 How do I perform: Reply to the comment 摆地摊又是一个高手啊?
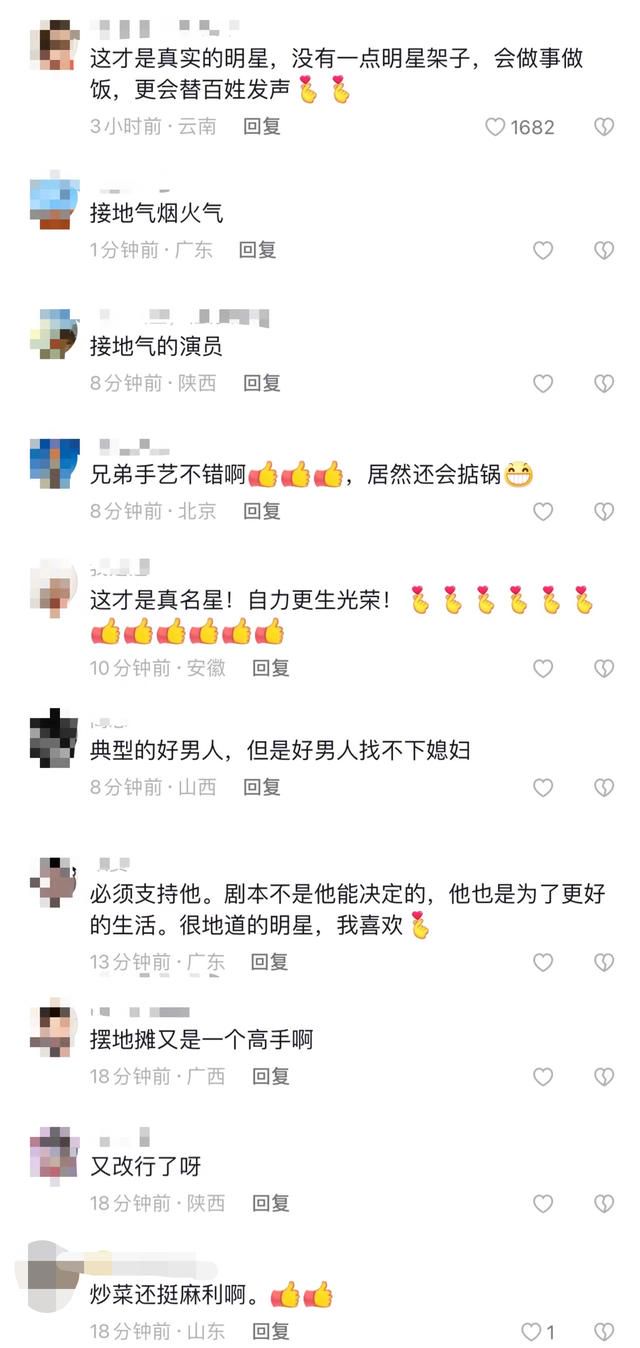click(270, 1076)
